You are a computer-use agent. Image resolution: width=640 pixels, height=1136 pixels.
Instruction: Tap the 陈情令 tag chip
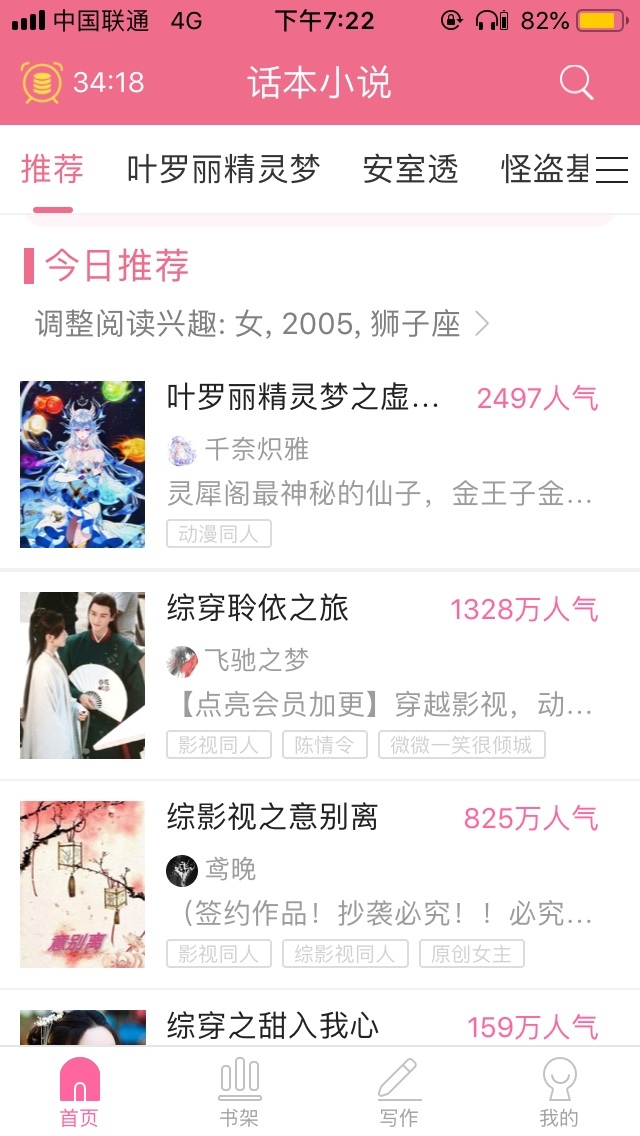coord(325,745)
